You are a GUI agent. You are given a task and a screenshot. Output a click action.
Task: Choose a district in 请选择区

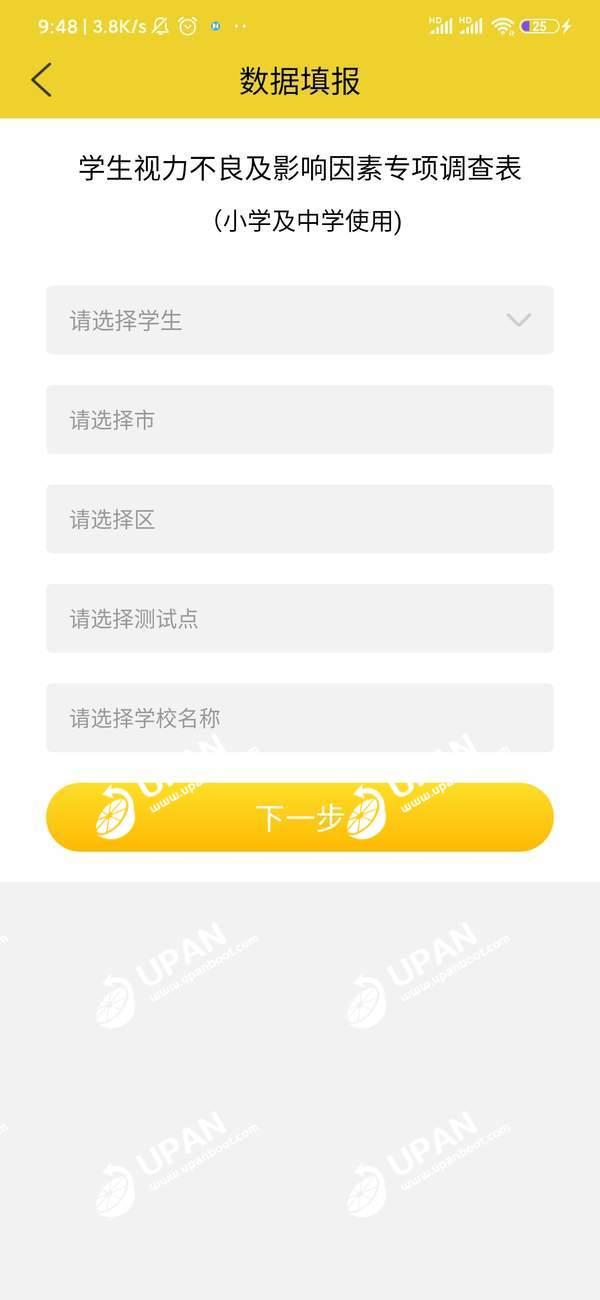coord(299,519)
